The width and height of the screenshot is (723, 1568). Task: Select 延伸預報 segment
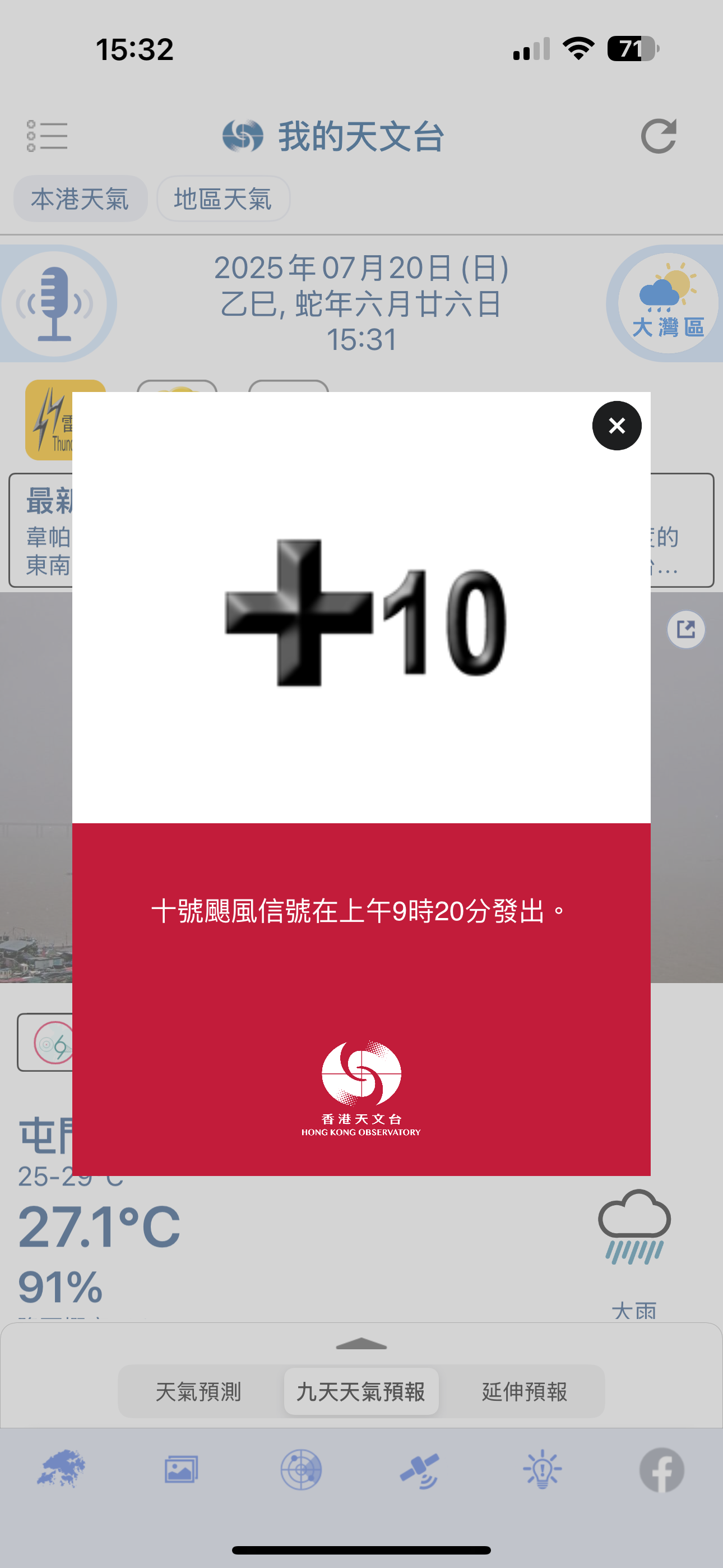(524, 1391)
